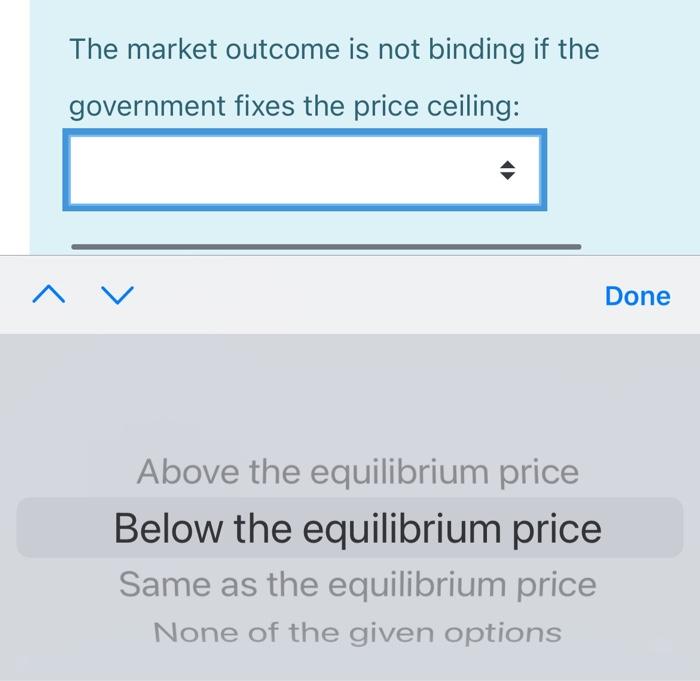Image resolution: width=700 pixels, height=681 pixels.
Task: Open the price ceiling answer dropdown
Action: [x=305, y=170]
